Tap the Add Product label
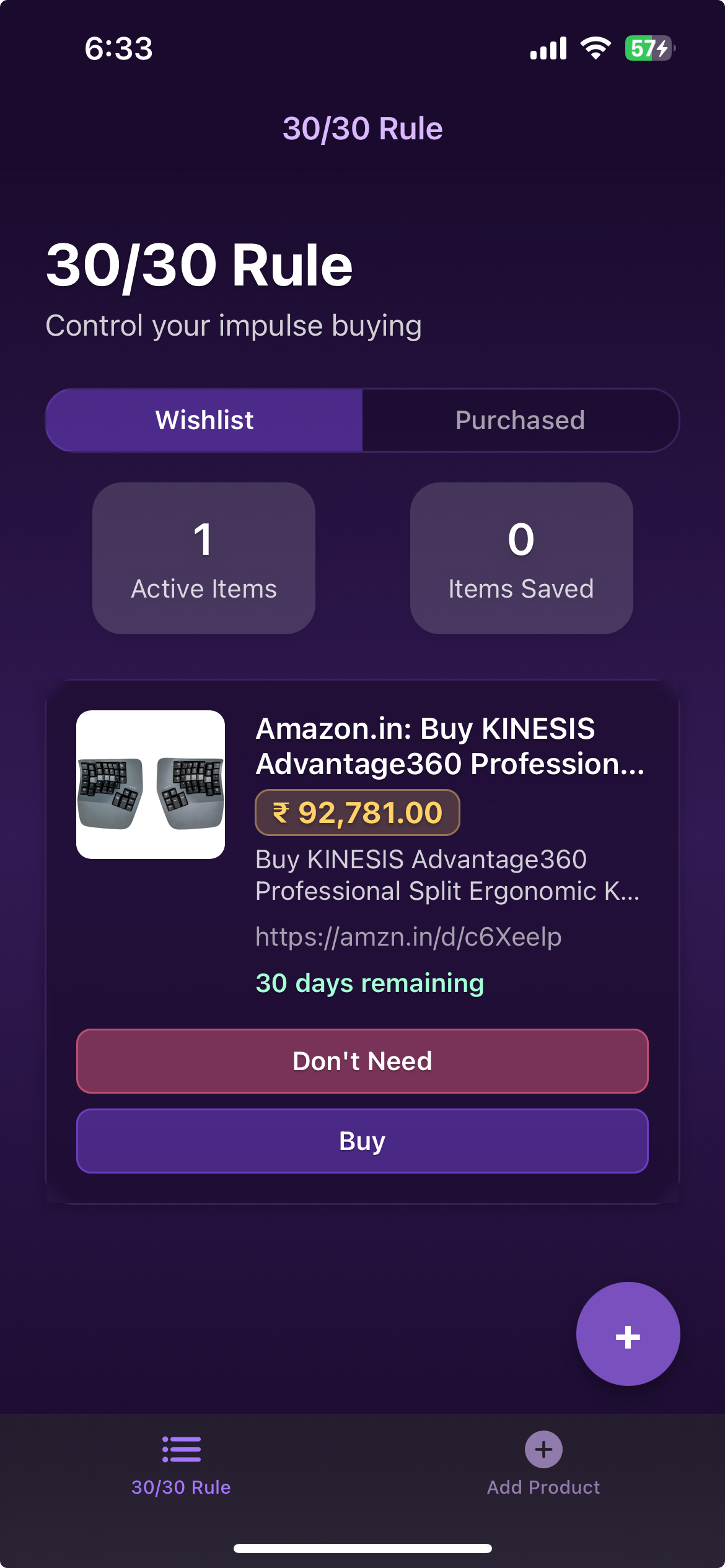The width and height of the screenshot is (725, 1568). 543,1486
